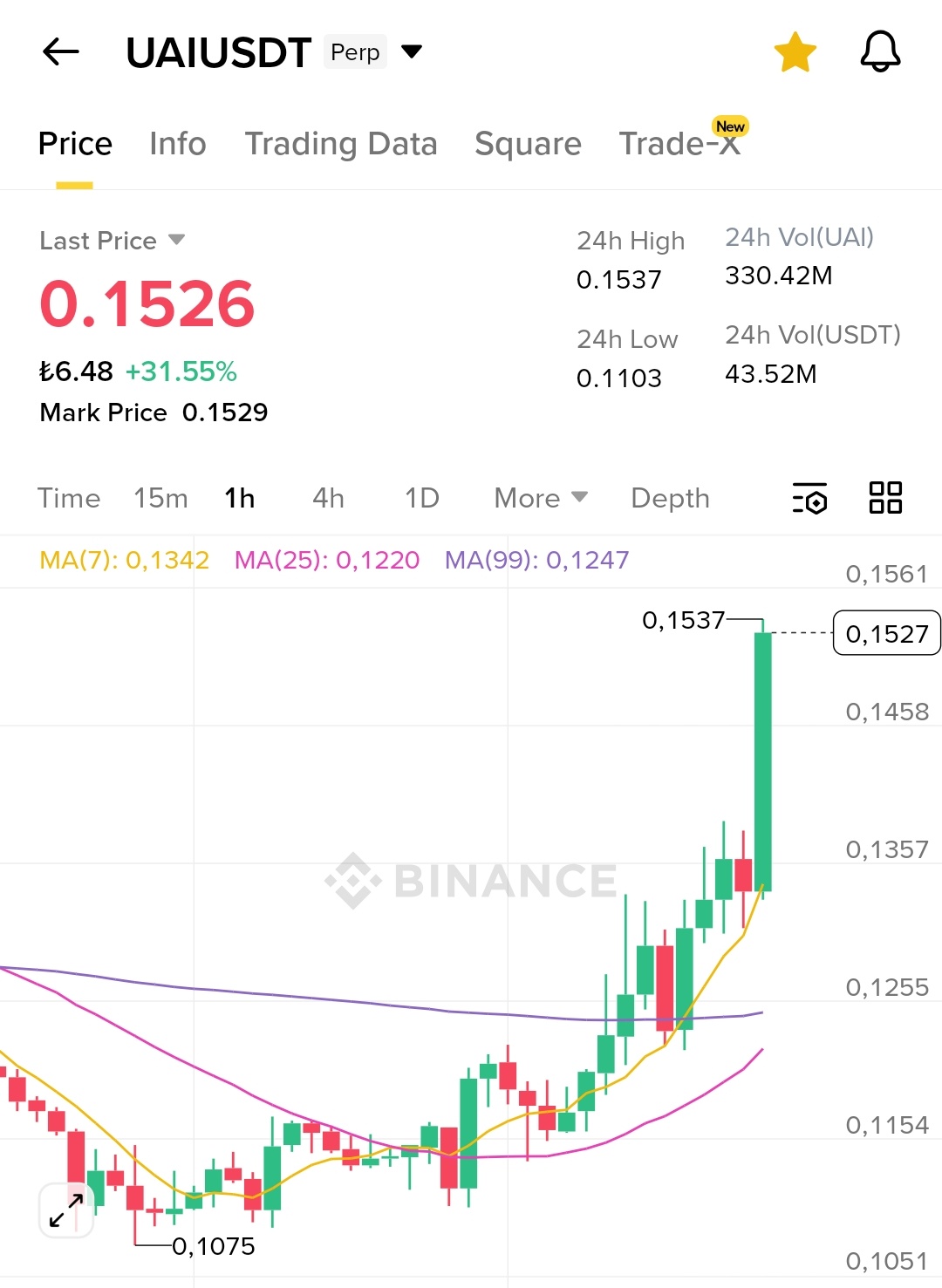The height and width of the screenshot is (1288, 942).
Task: Open the chart layout grid icon
Action: (x=885, y=498)
